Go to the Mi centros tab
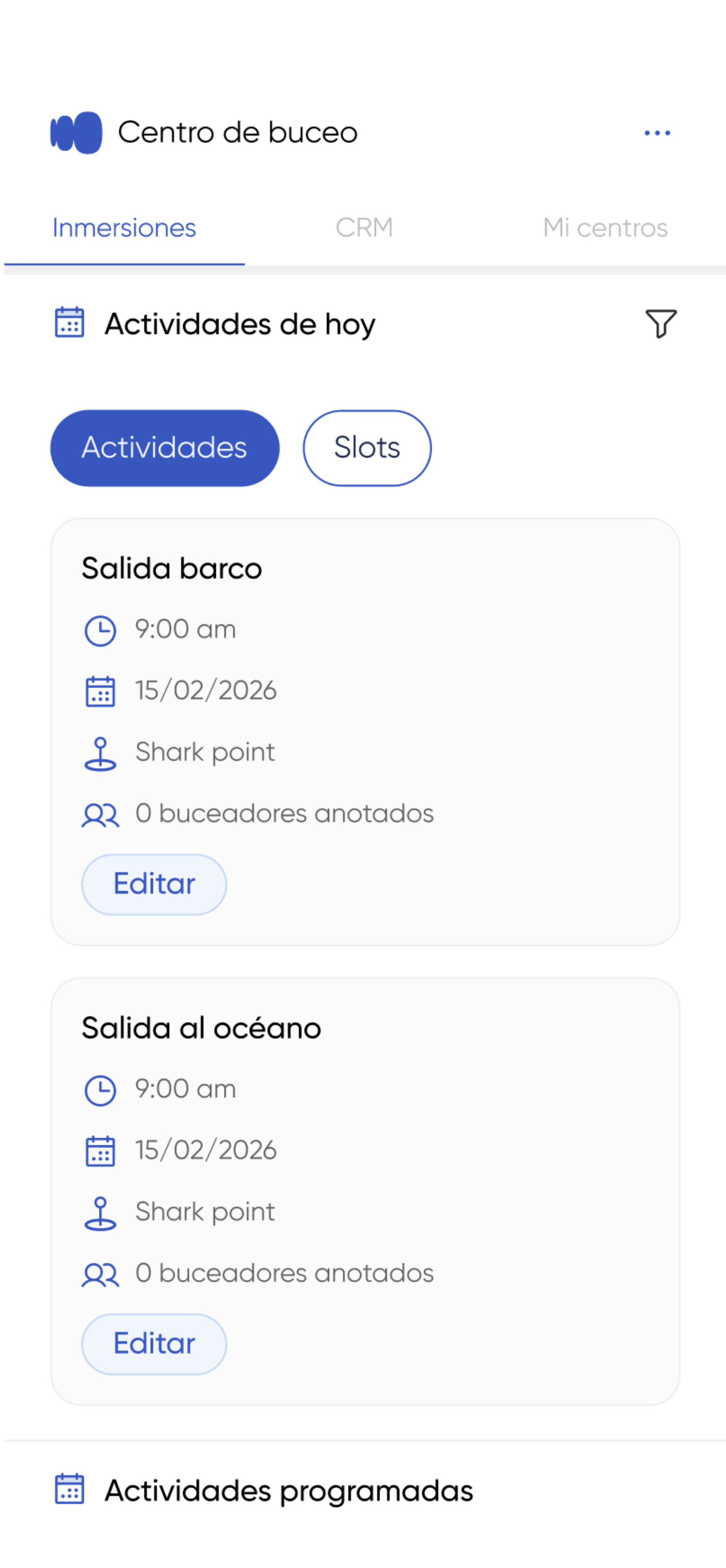The height and width of the screenshot is (1568, 726). [605, 228]
